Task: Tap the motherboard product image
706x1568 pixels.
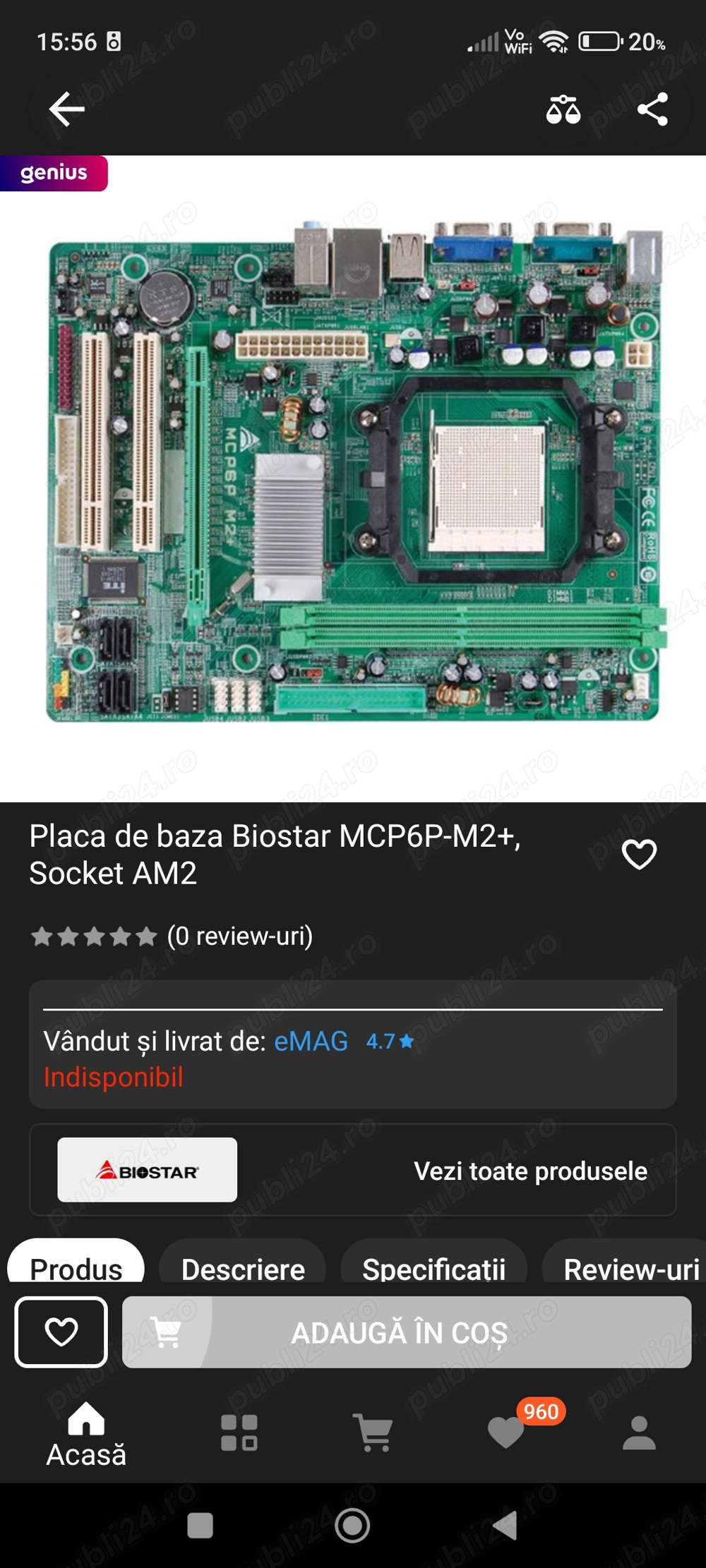Action: [352, 480]
